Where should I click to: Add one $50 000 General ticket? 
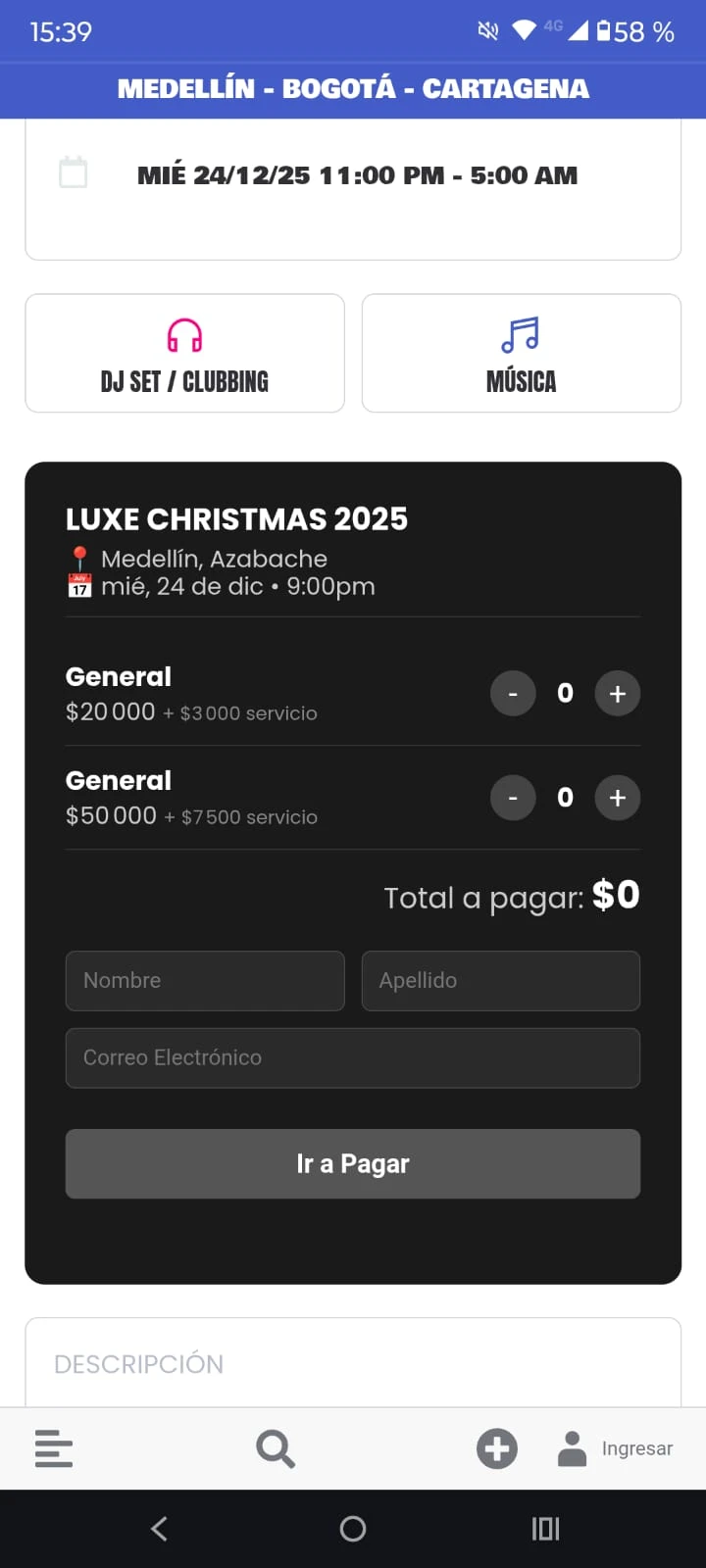[x=618, y=798]
